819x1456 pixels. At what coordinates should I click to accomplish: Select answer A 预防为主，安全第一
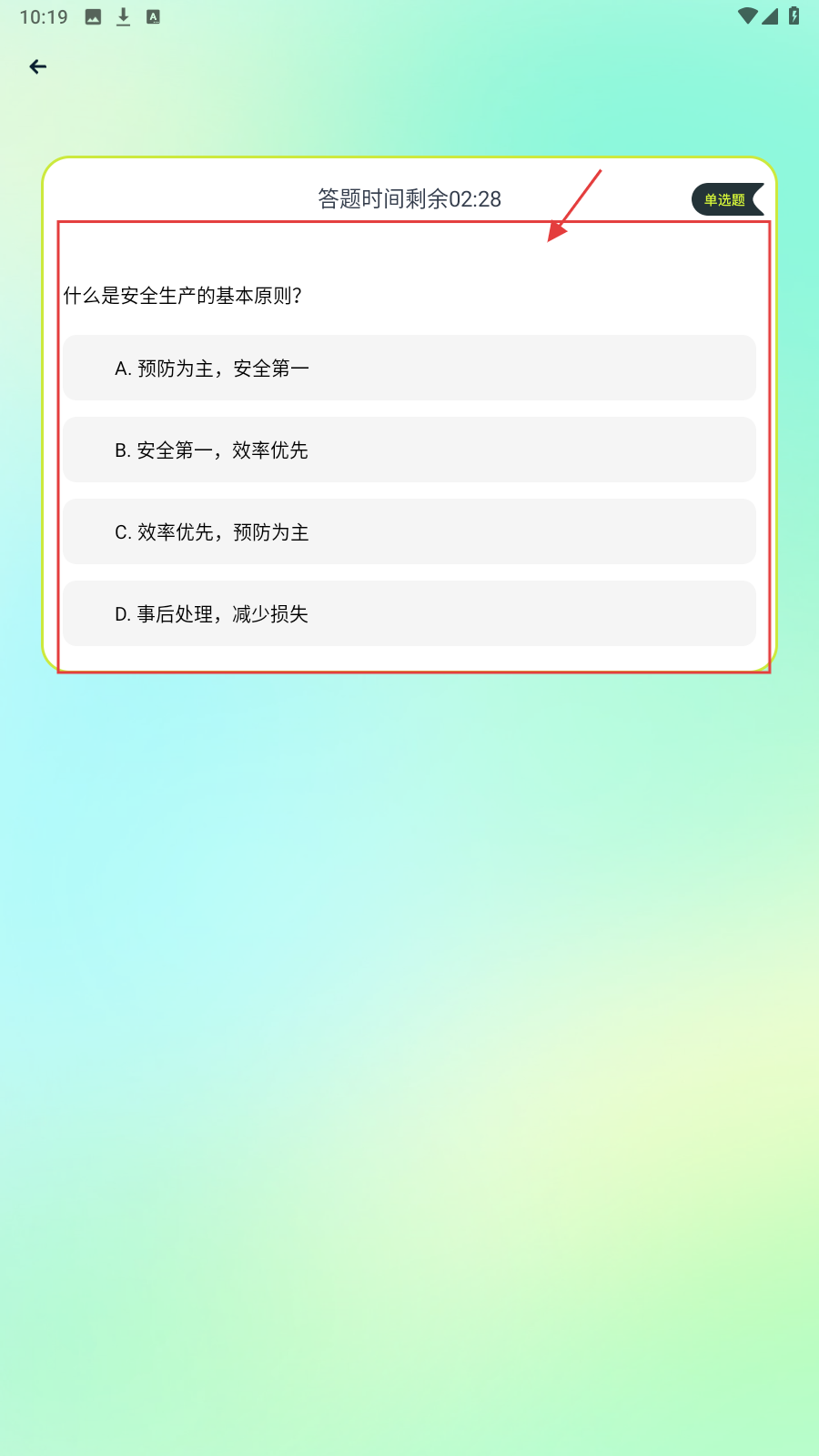[409, 368]
